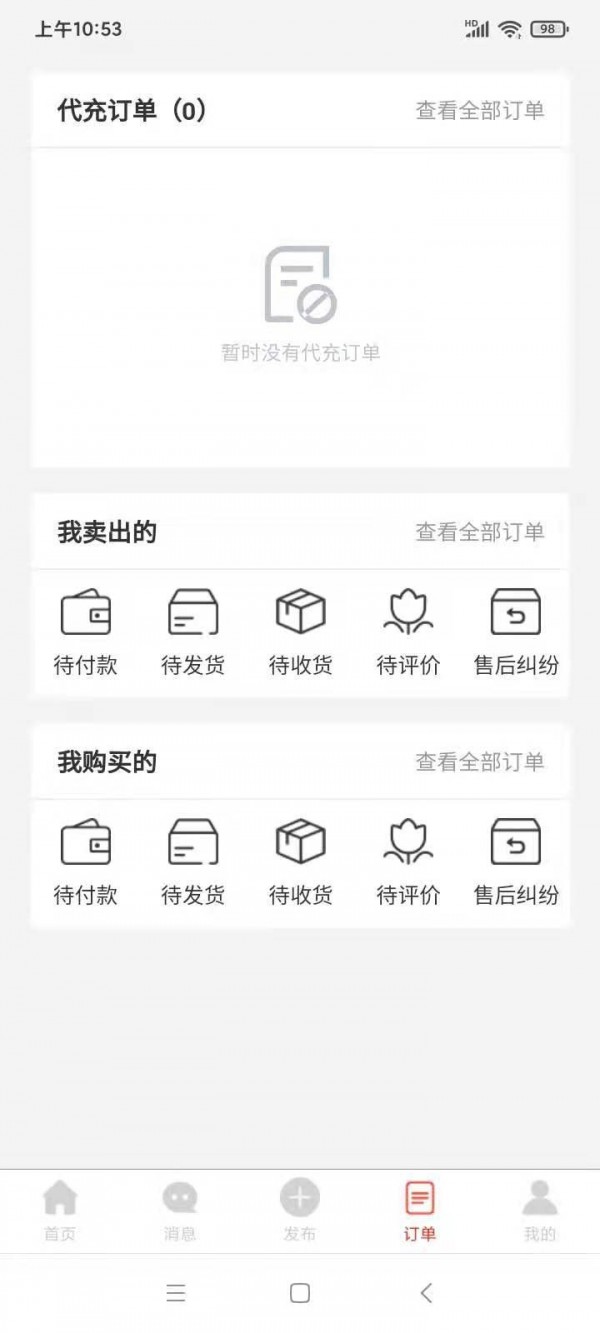Open 待发货 in 我卖出的 section
The width and height of the screenshot is (600, 1333).
coord(193,632)
